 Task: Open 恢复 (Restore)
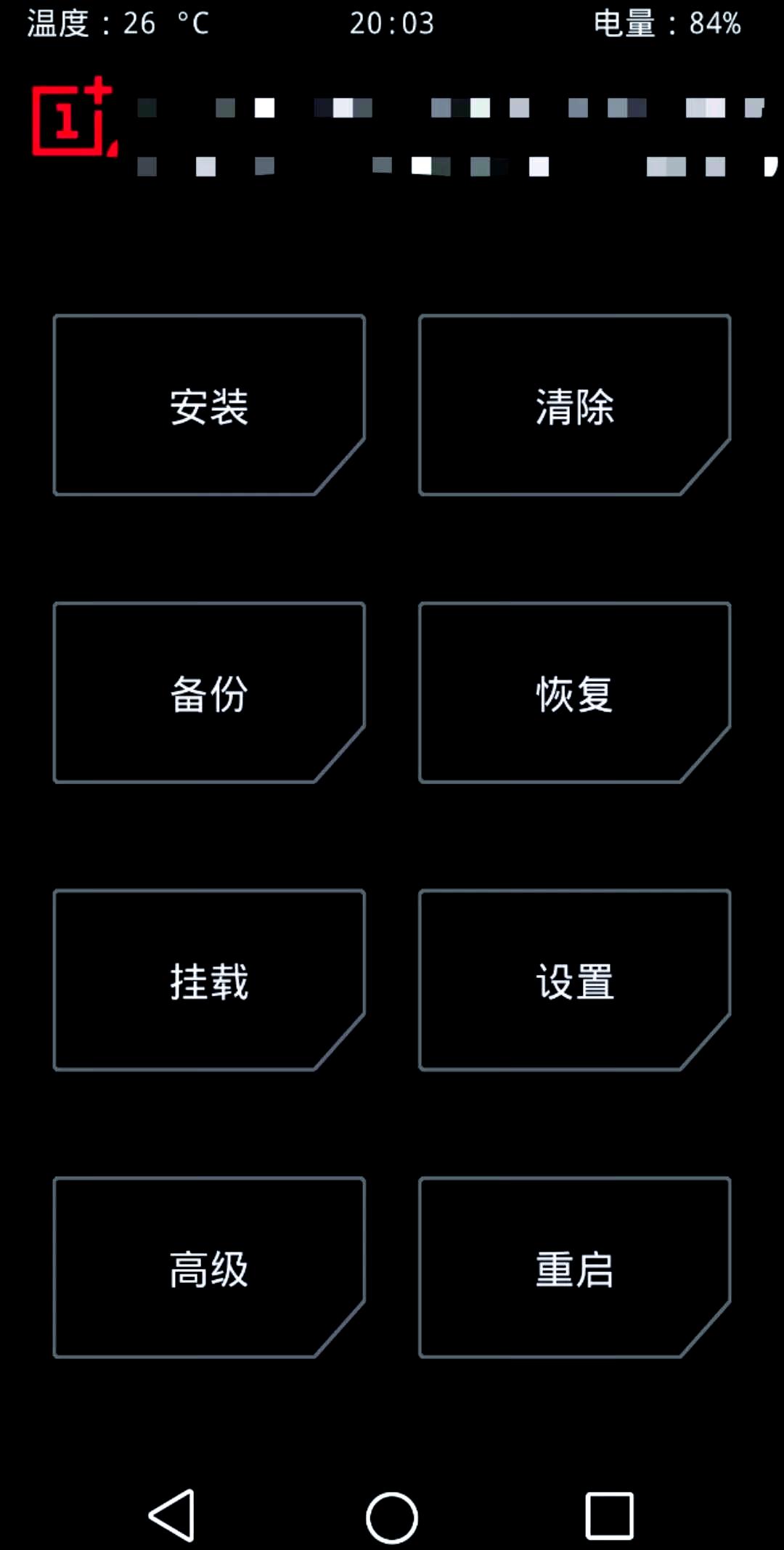(573, 692)
